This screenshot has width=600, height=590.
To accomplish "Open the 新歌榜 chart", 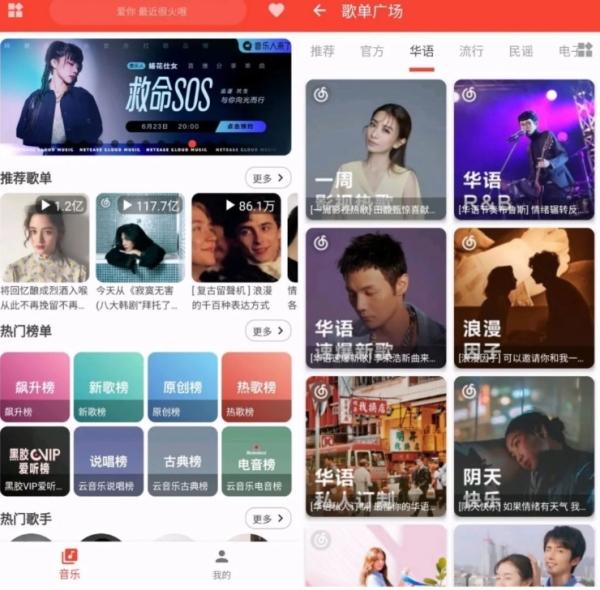I will (108, 386).
